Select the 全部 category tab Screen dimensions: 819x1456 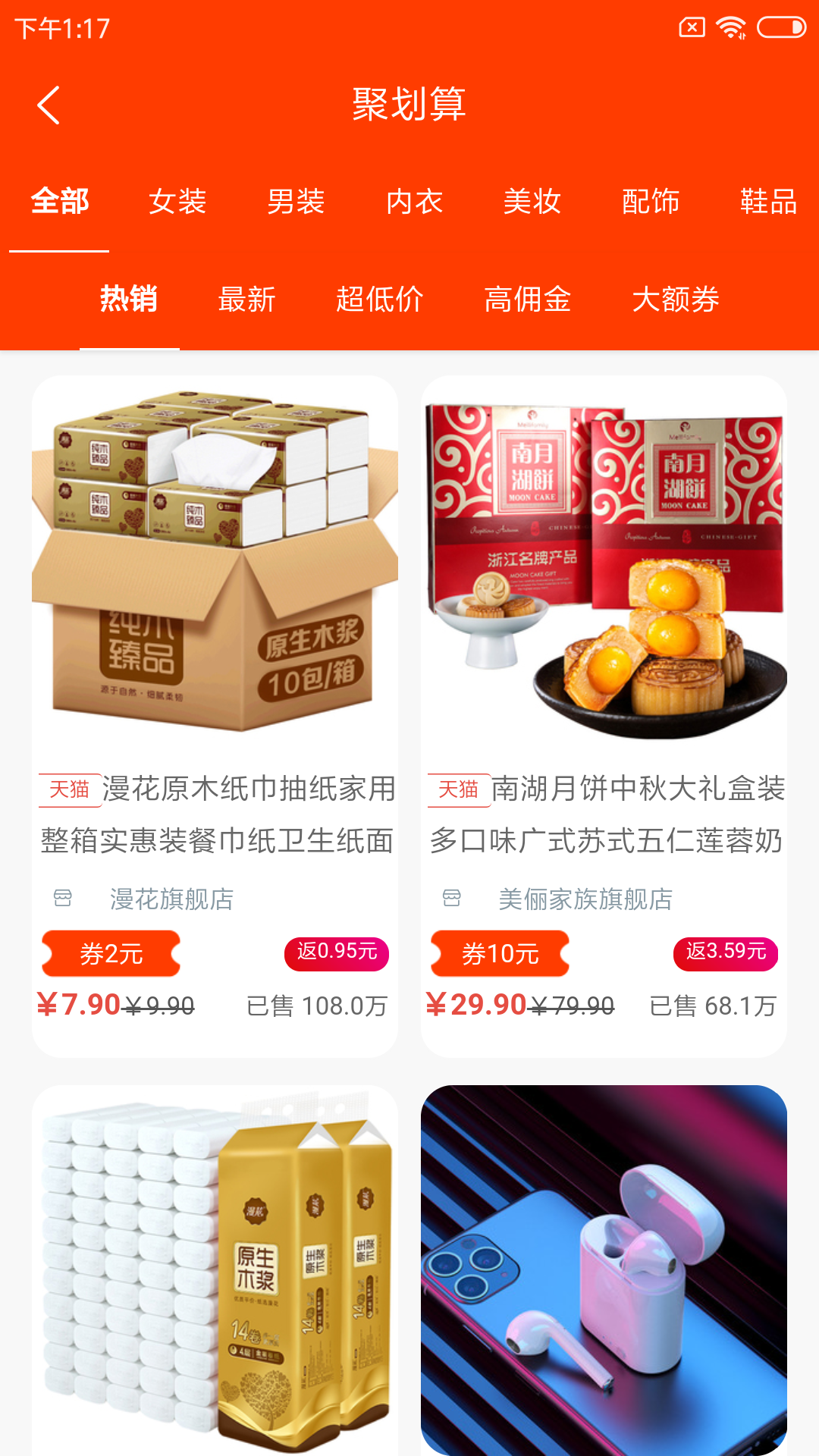[x=60, y=202]
